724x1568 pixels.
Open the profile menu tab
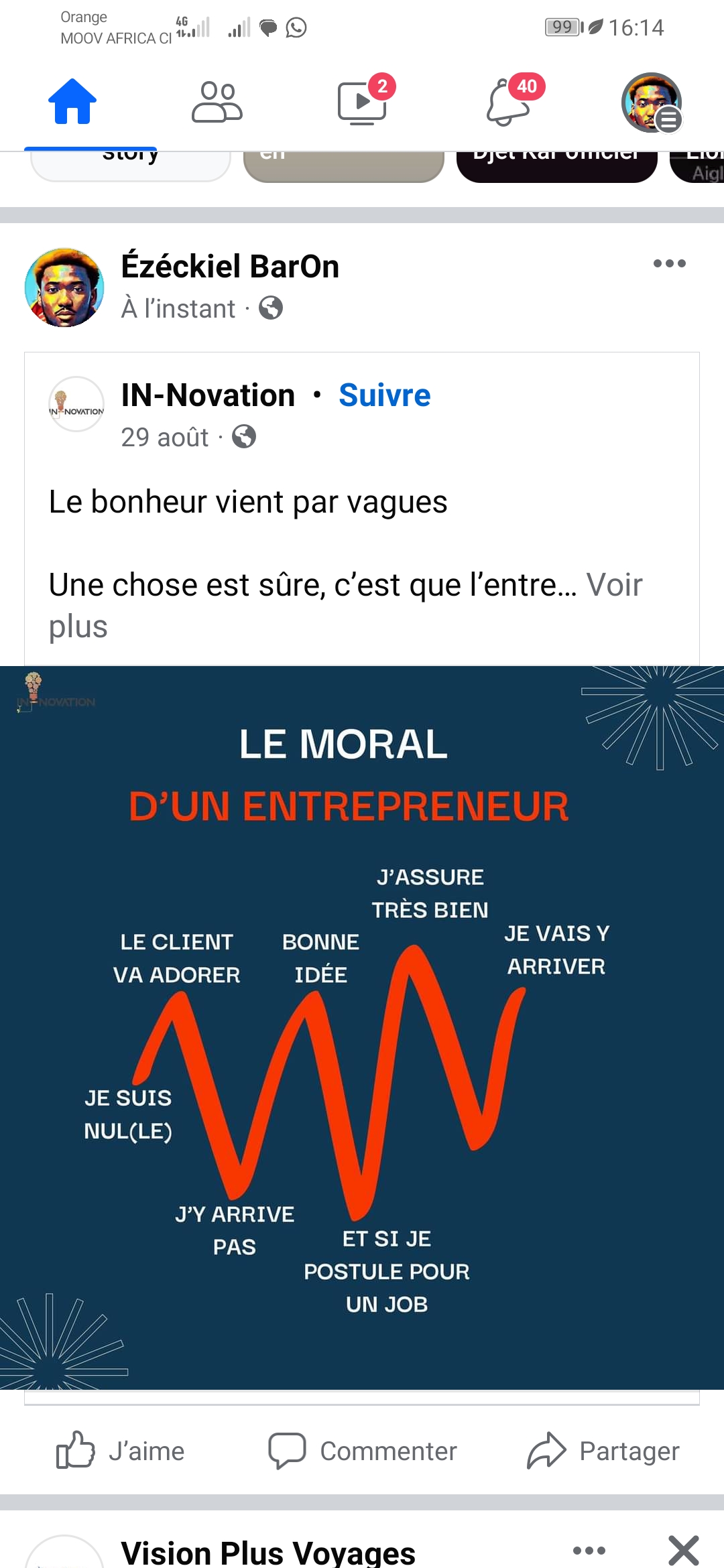(x=651, y=103)
